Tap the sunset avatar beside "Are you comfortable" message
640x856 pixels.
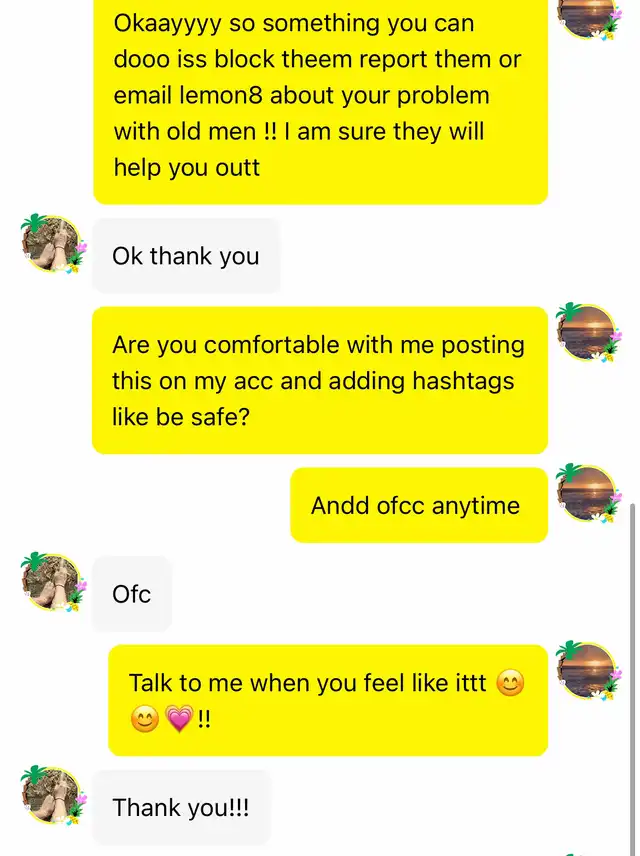coord(587,332)
